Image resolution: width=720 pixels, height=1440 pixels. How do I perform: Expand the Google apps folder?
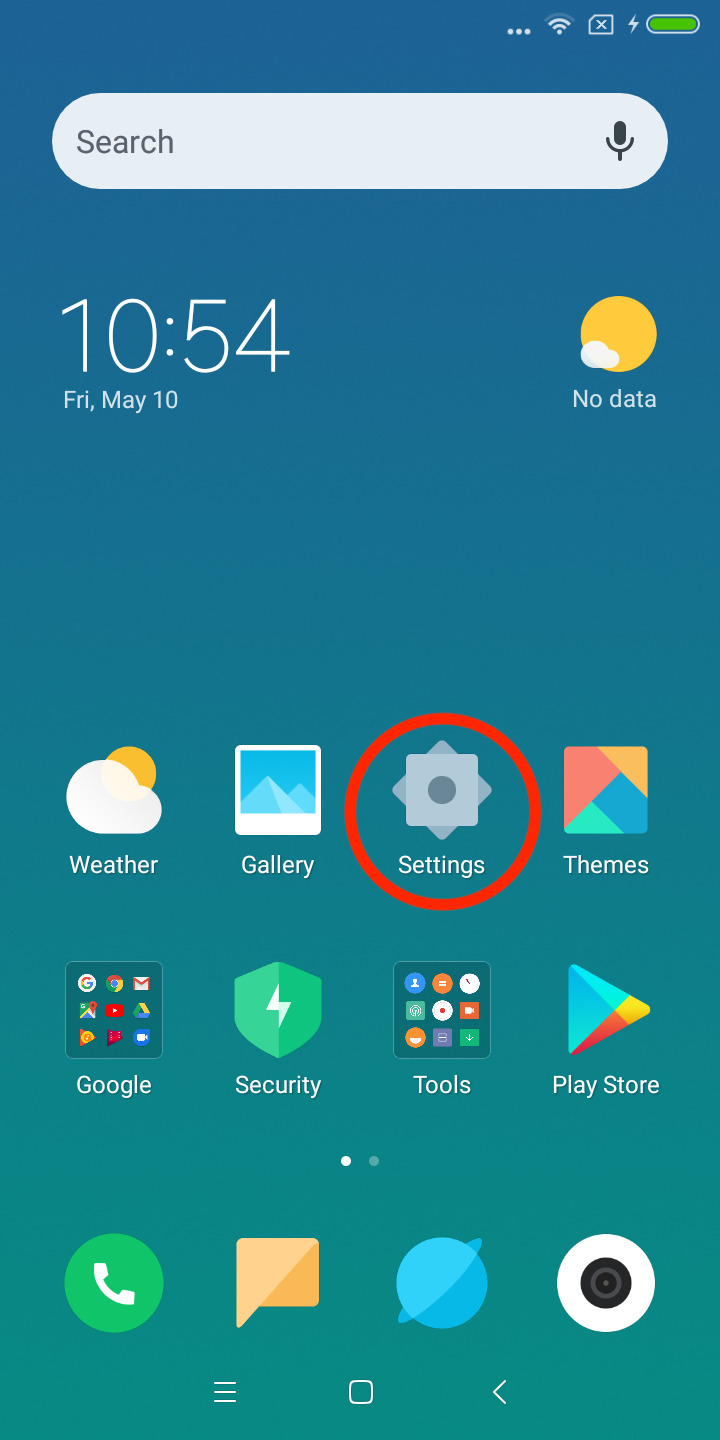[x=113, y=1010]
